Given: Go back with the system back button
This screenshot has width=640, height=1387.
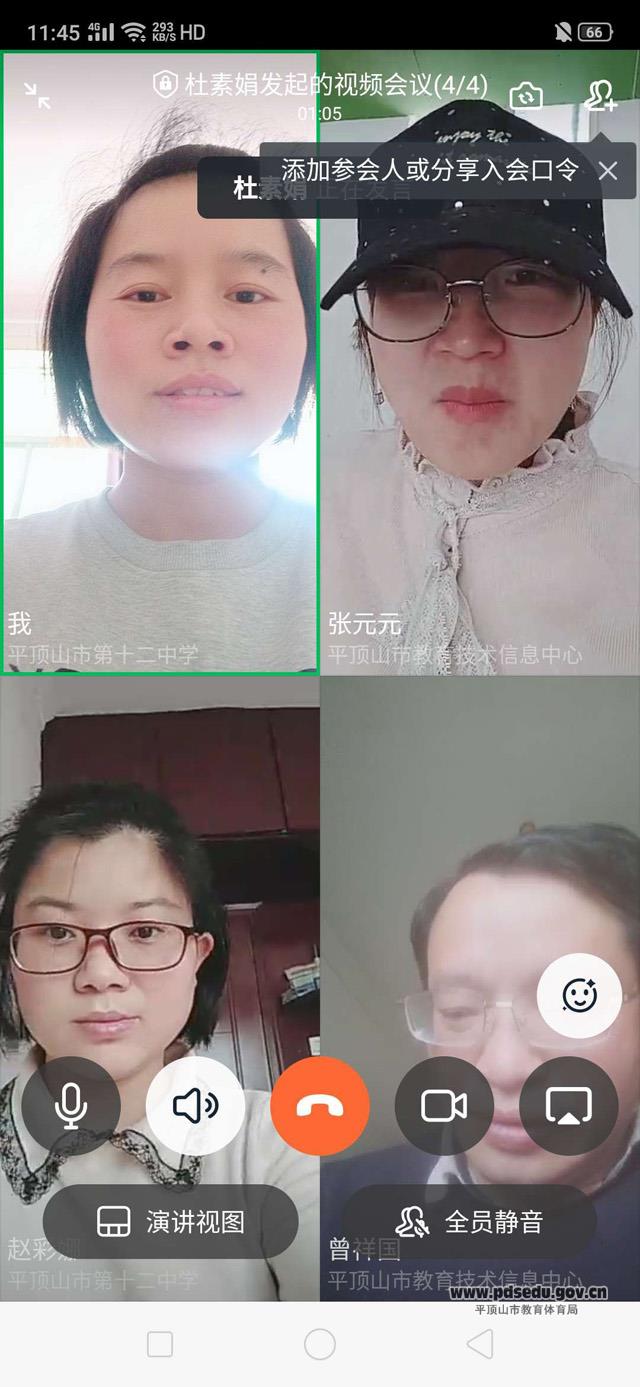Looking at the screenshot, I should point(480,1344).
